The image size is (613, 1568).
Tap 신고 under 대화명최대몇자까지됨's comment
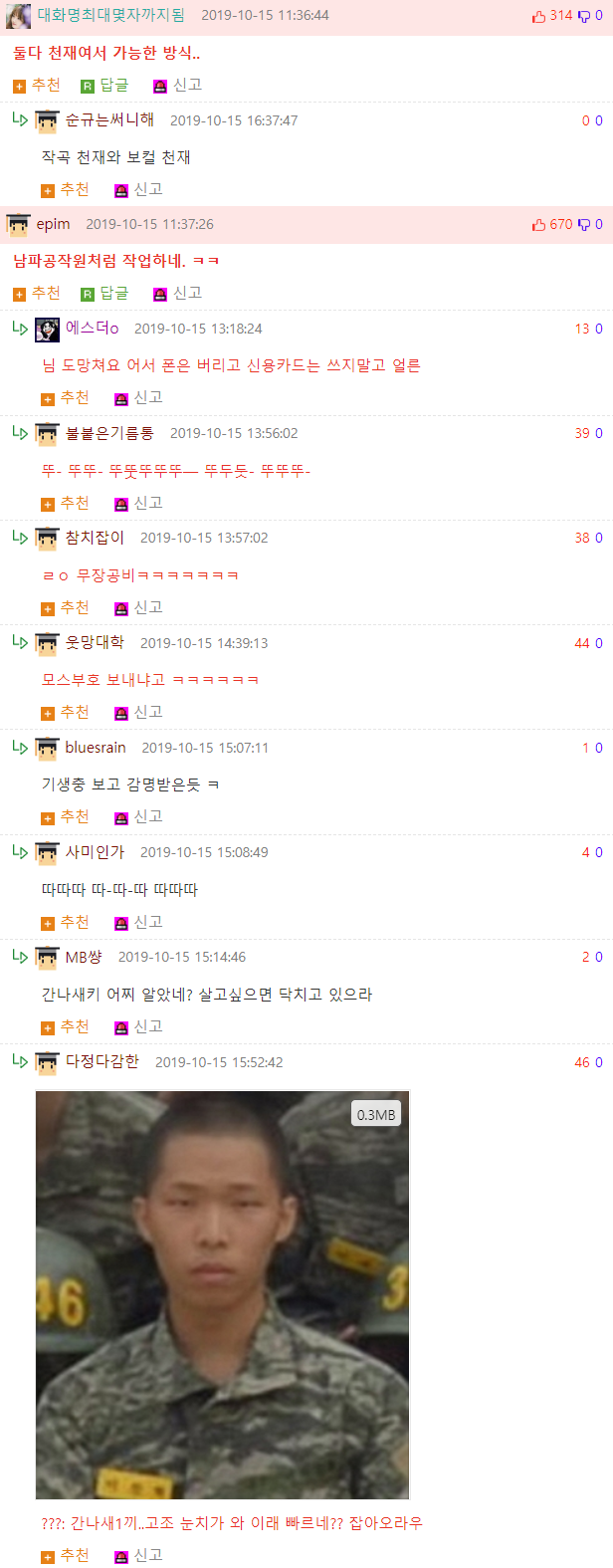[x=177, y=86]
